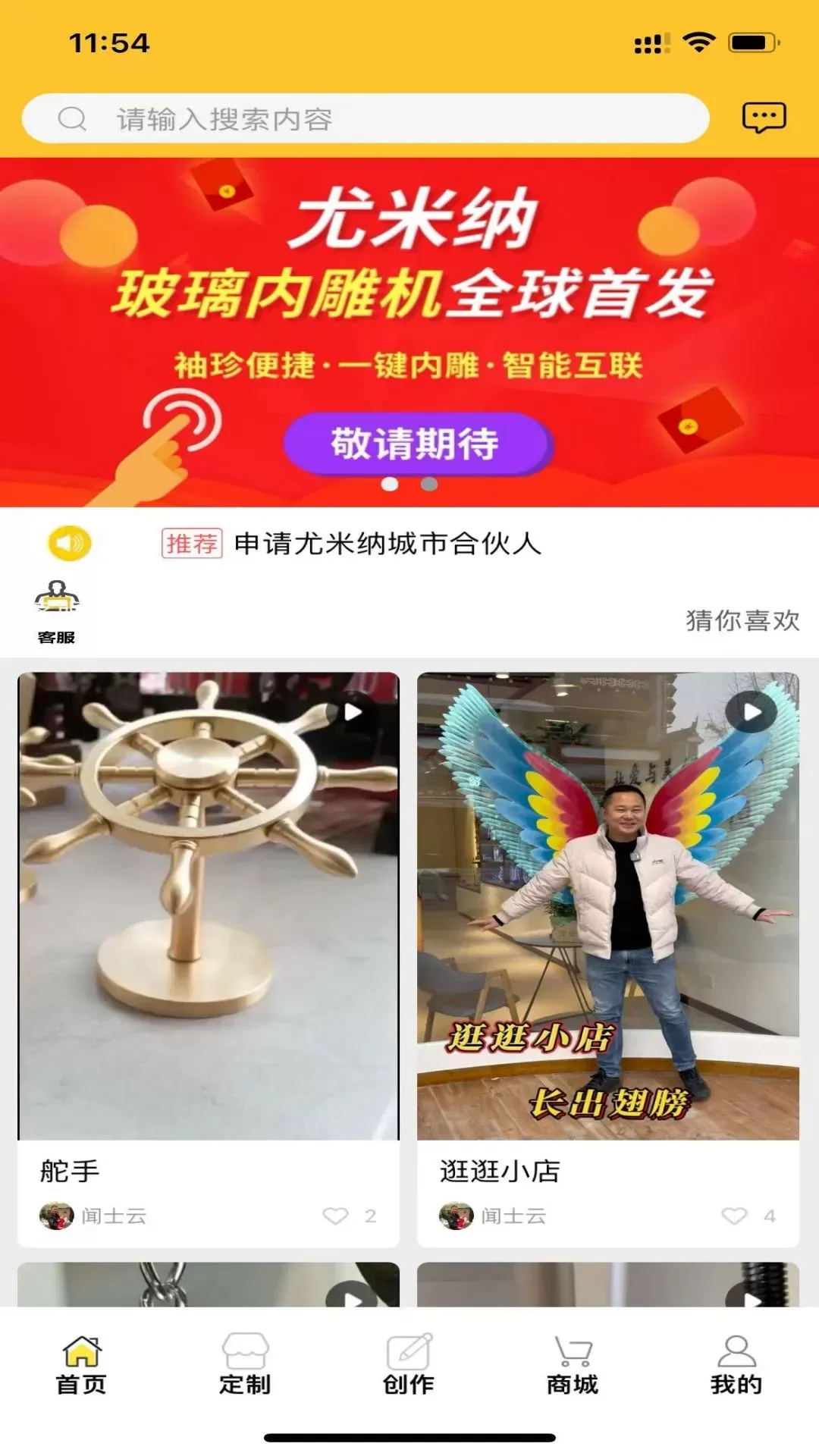The image size is (819, 1456).
Task: Switch to the 创作 tab
Action: (409, 1365)
